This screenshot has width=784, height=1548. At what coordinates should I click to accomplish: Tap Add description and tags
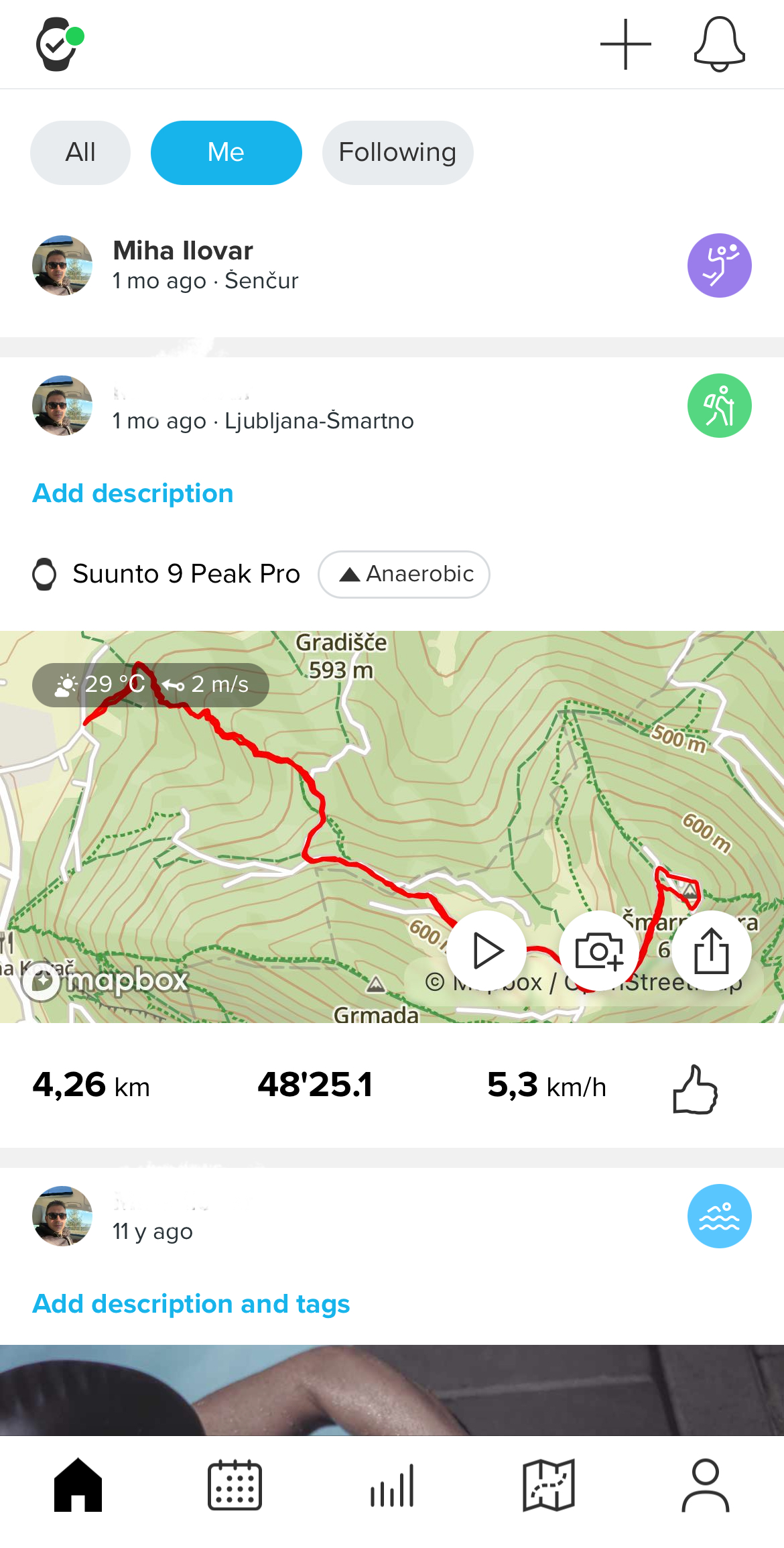coord(191,1304)
